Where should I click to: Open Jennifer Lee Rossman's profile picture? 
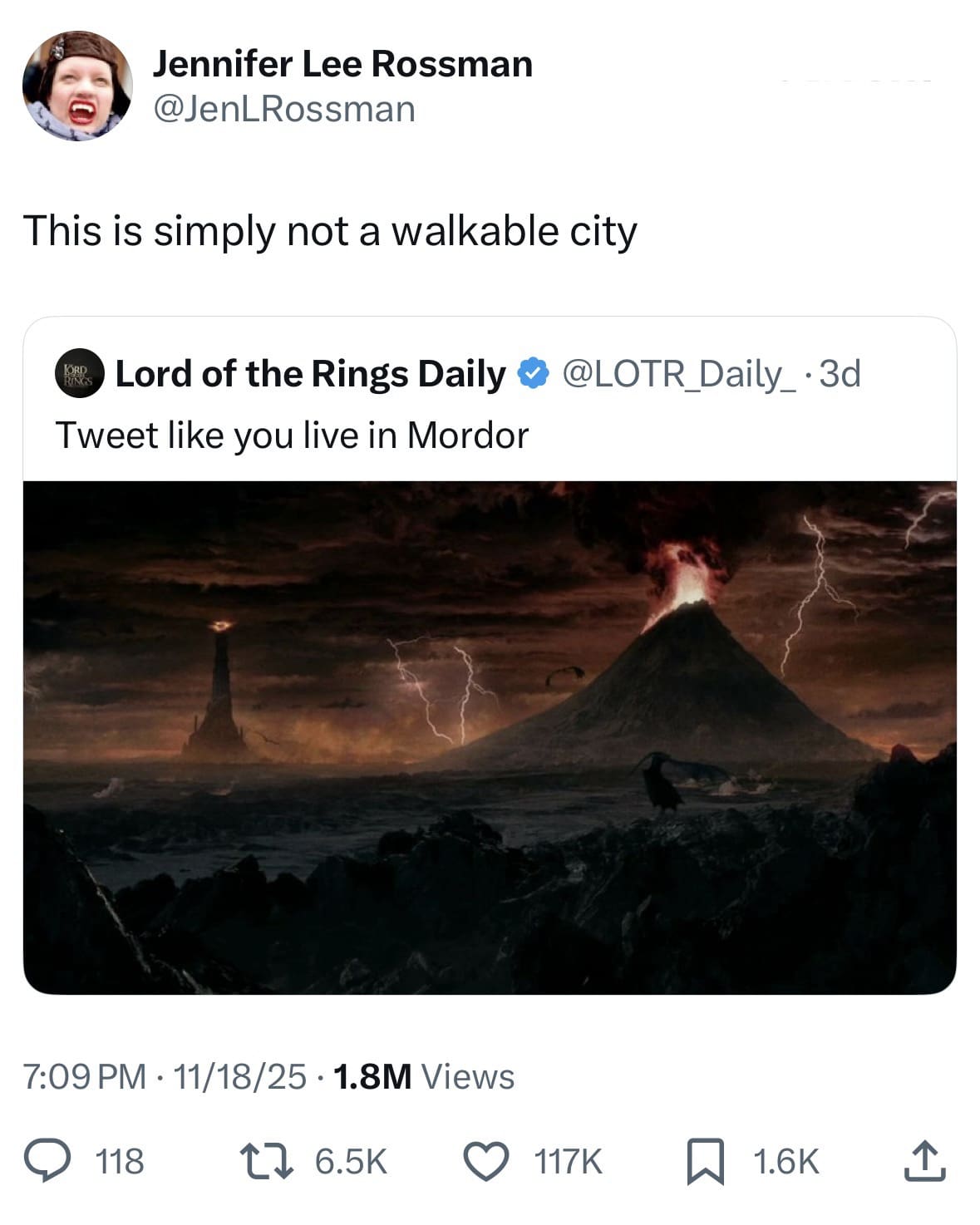[77, 86]
